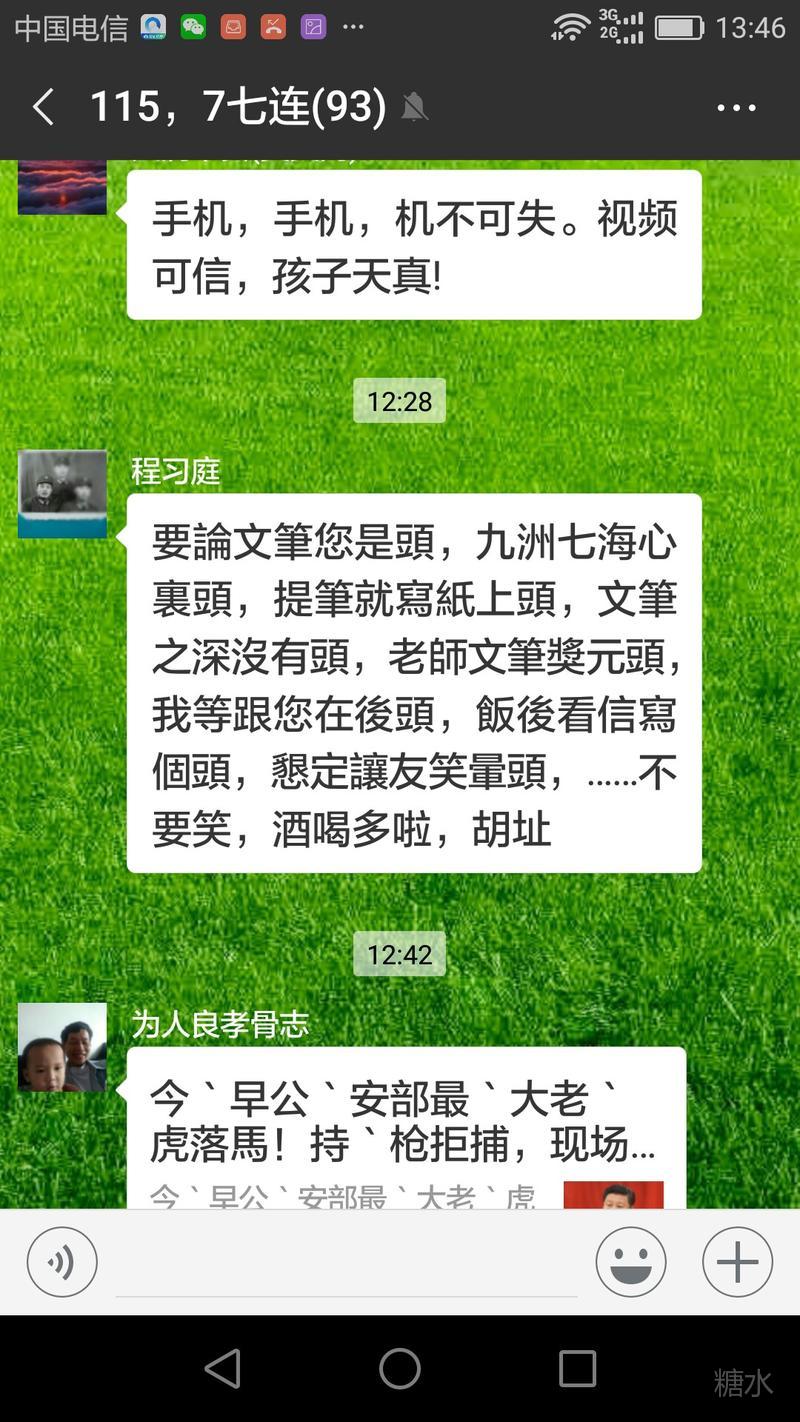Tap the avatar beside the 手机，手机 message
Image resolution: width=800 pixels, height=1422 pixels.
62,188
